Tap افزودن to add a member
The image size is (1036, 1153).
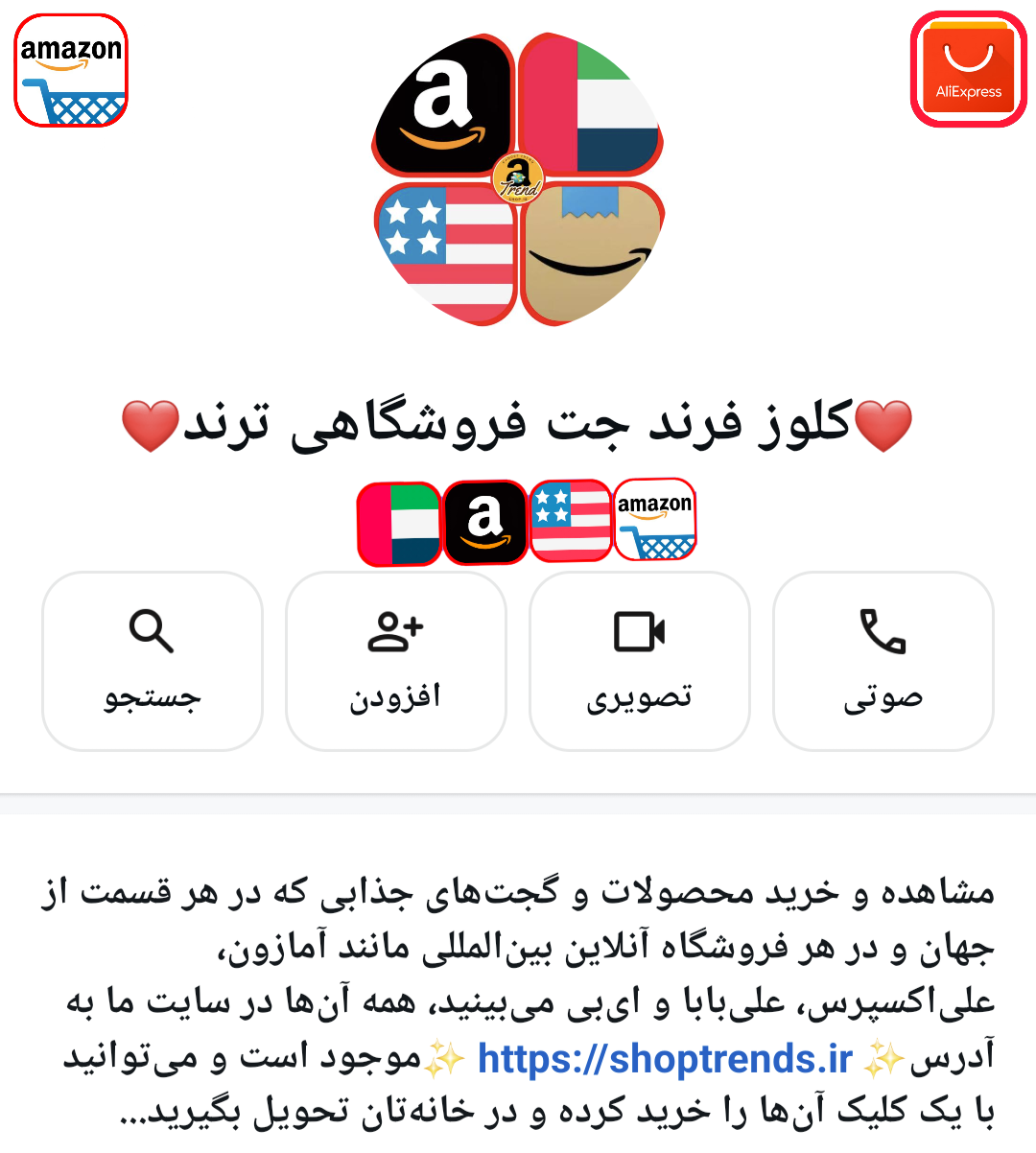[395, 661]
